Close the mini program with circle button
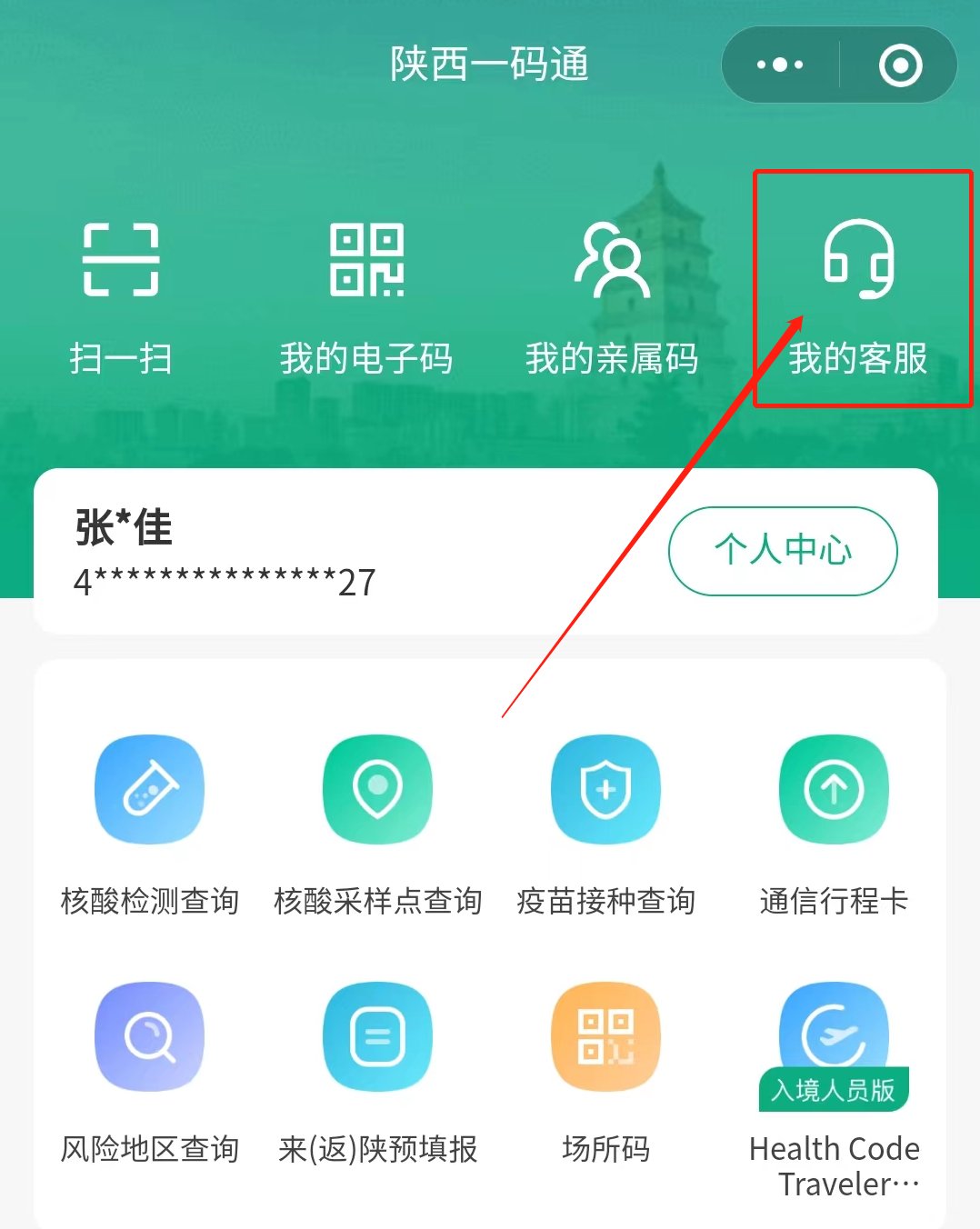Viewport: 980px width, 1229px height. pos(900,65)
